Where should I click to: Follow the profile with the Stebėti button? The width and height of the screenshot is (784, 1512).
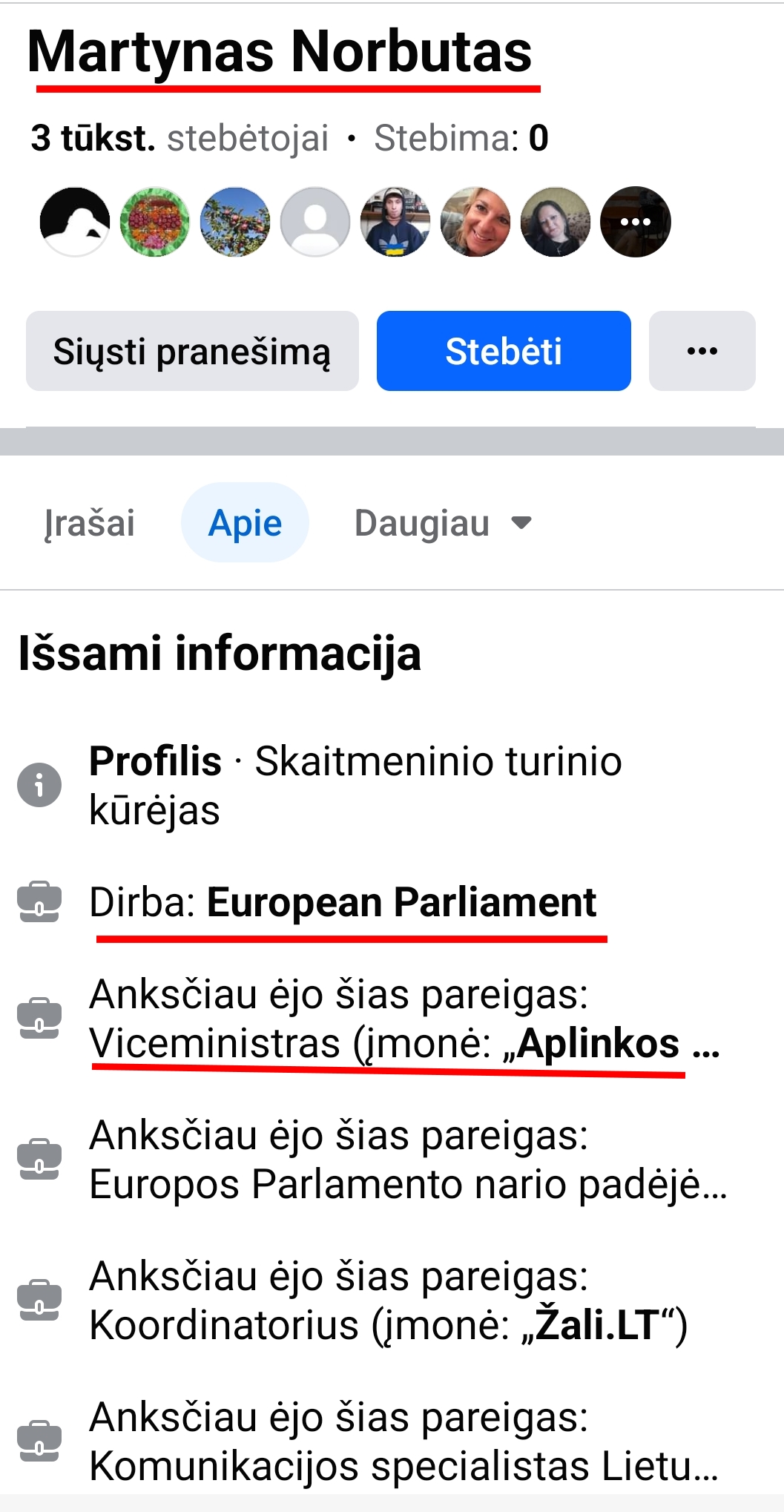click(504, 351)
